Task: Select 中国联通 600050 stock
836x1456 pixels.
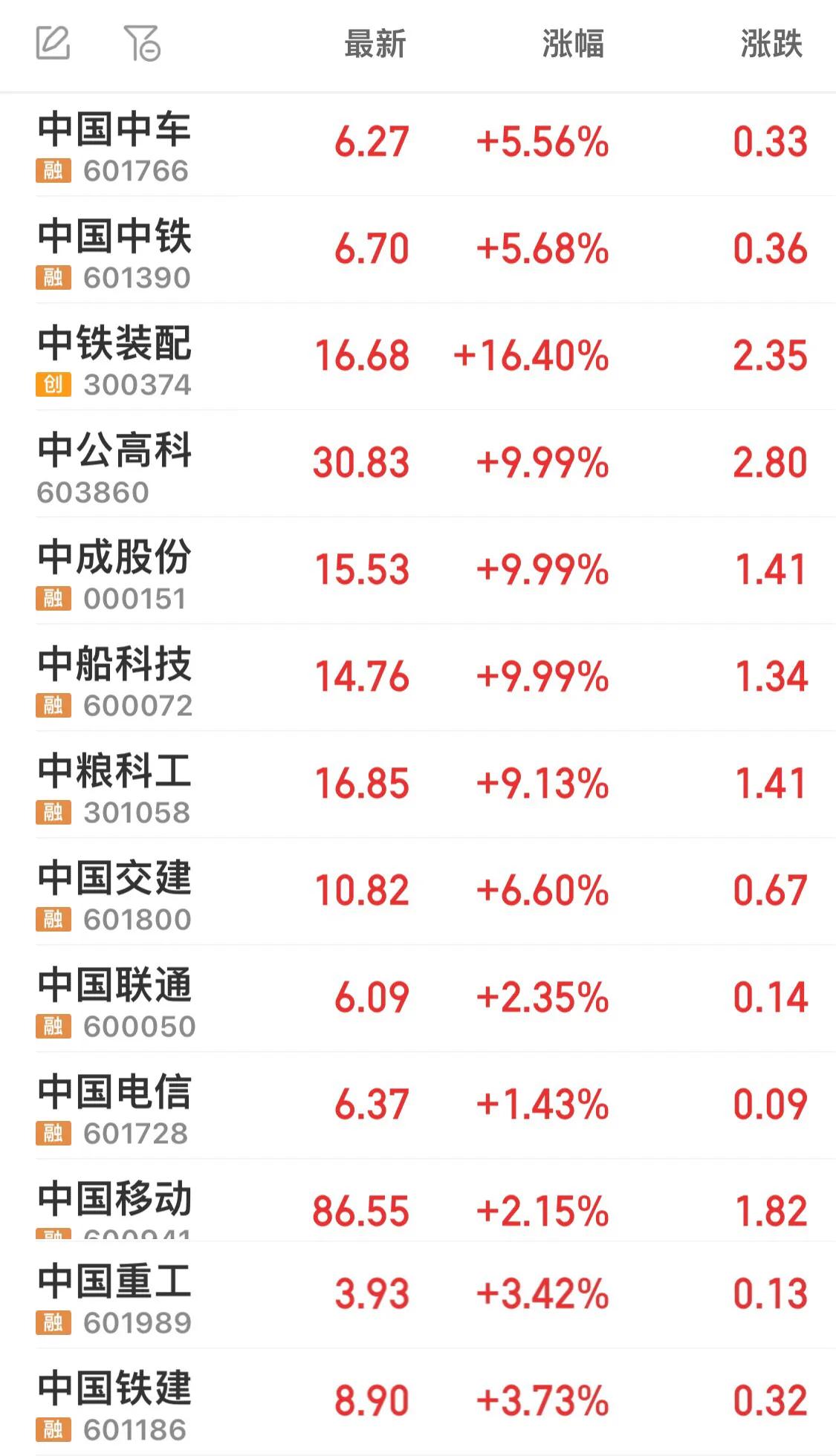Action: click(418, 998)
